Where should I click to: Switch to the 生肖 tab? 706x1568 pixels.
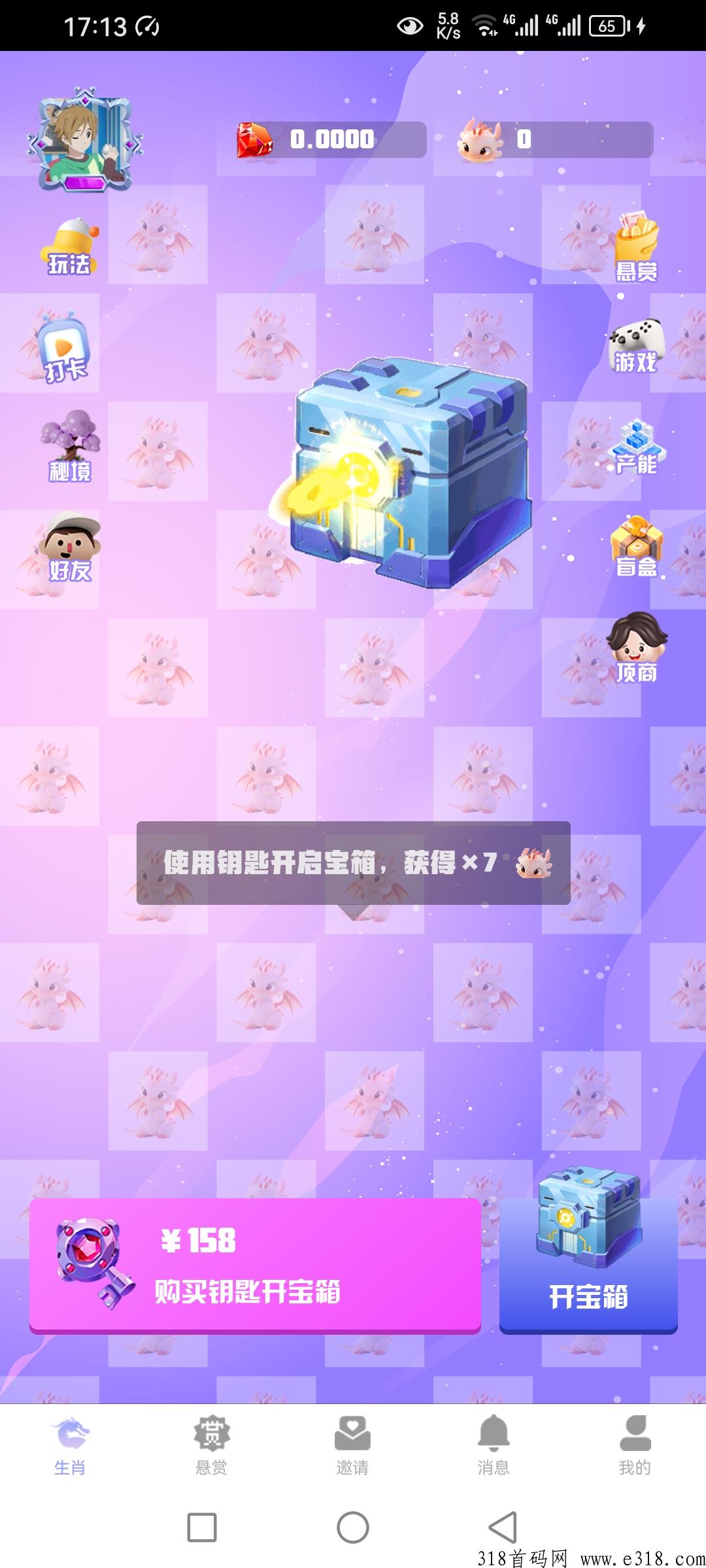[70, 1446]
